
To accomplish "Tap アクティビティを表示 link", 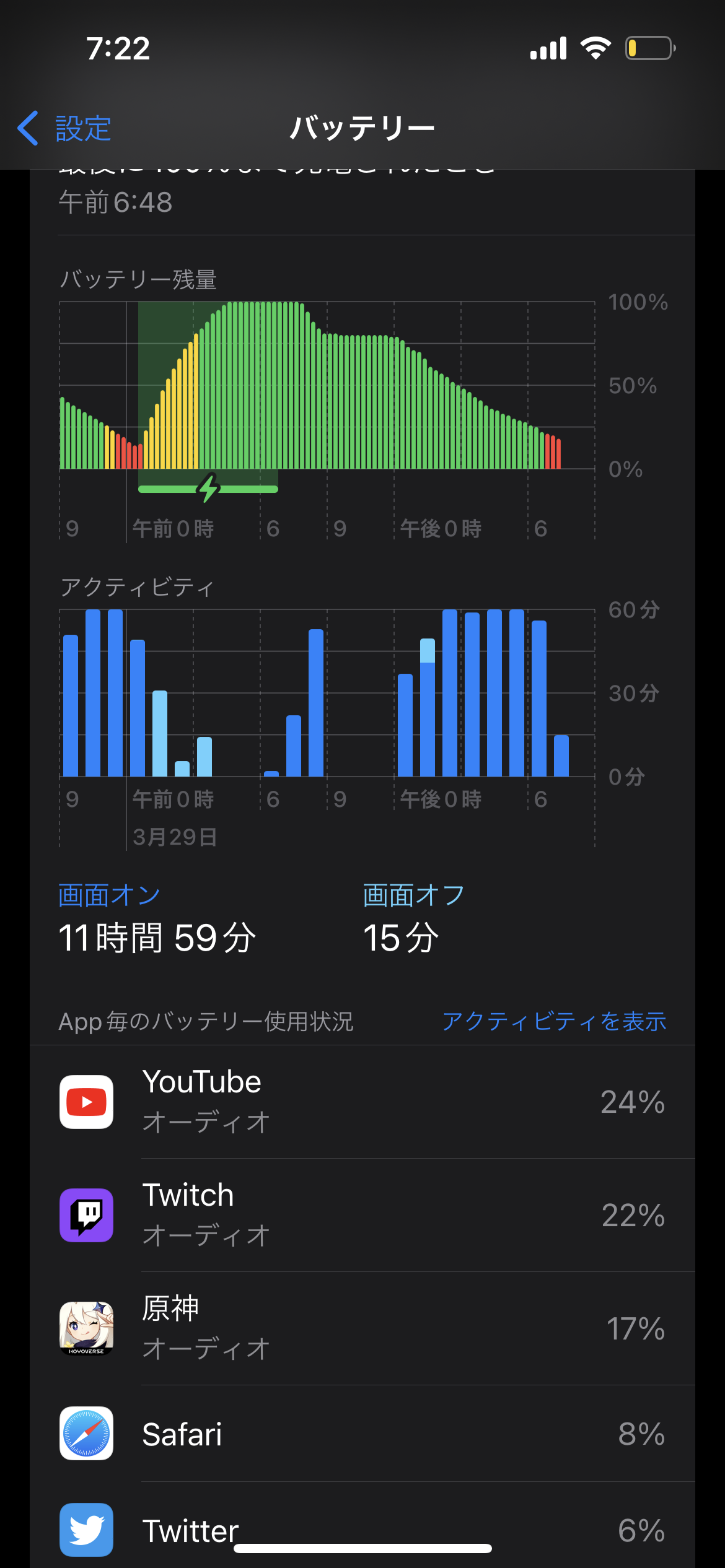I will (x=554, y=1021).
